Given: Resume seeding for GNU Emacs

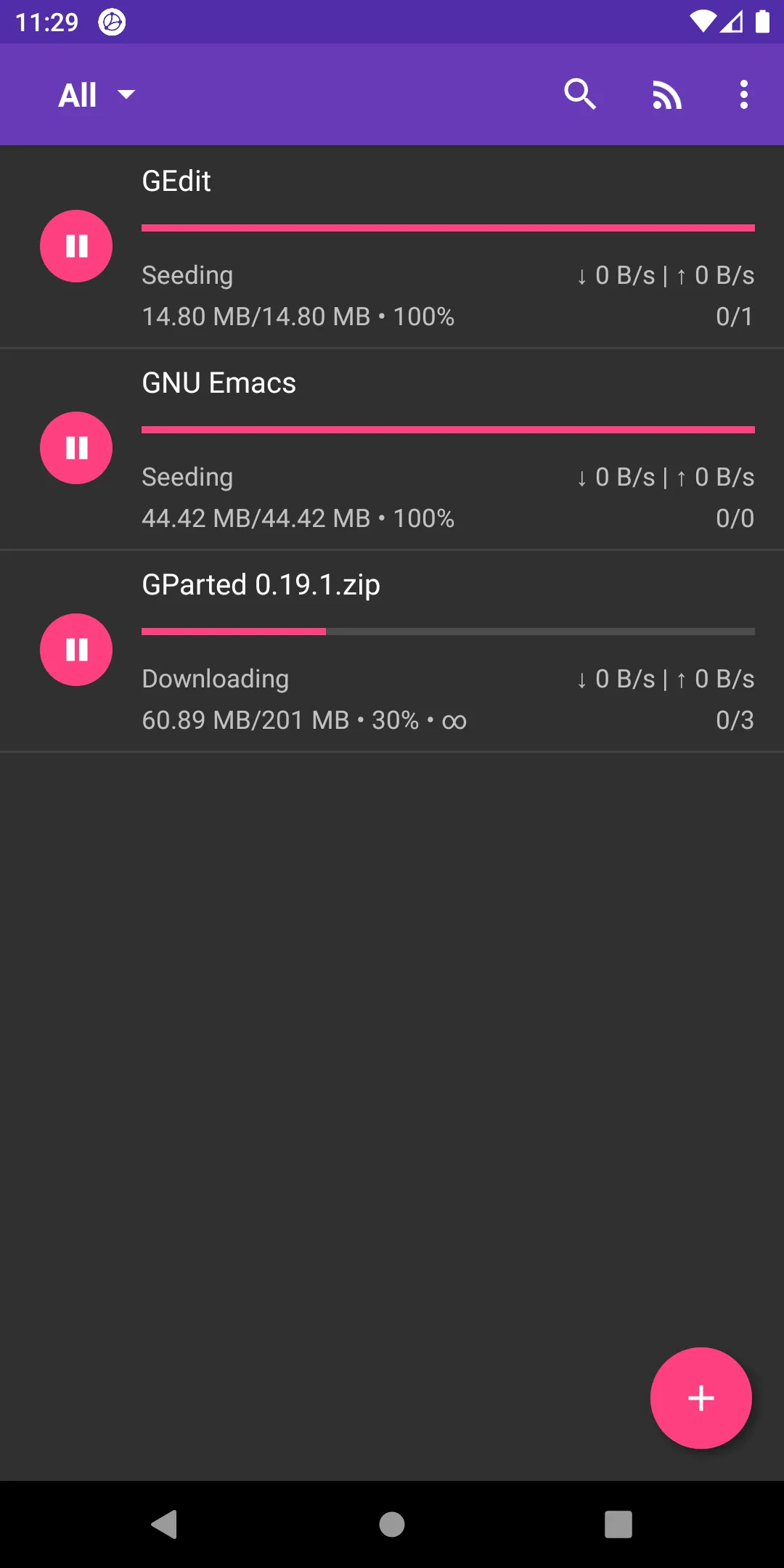Looking at the screenshot, I should pos(75,448).
